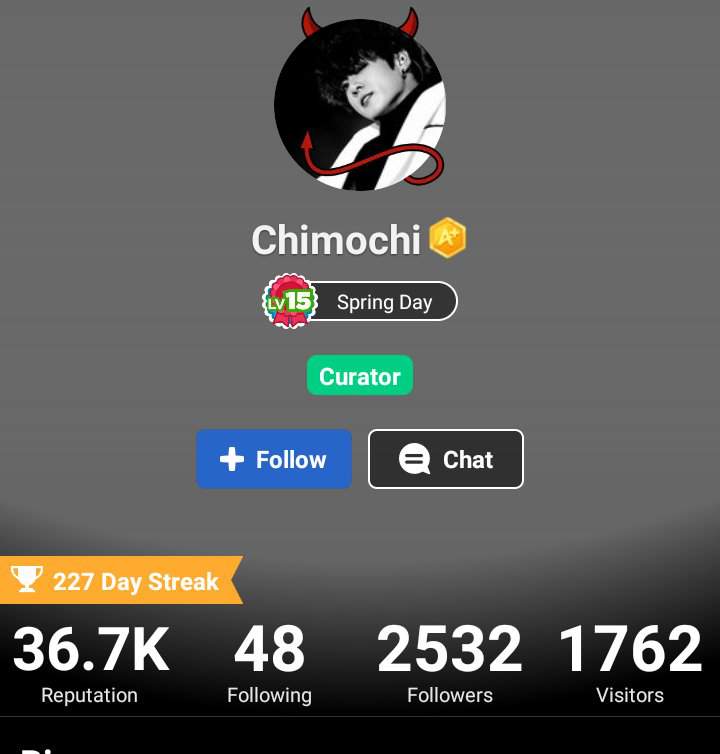Open the Amino+ badge next to Chimochi

447,239
